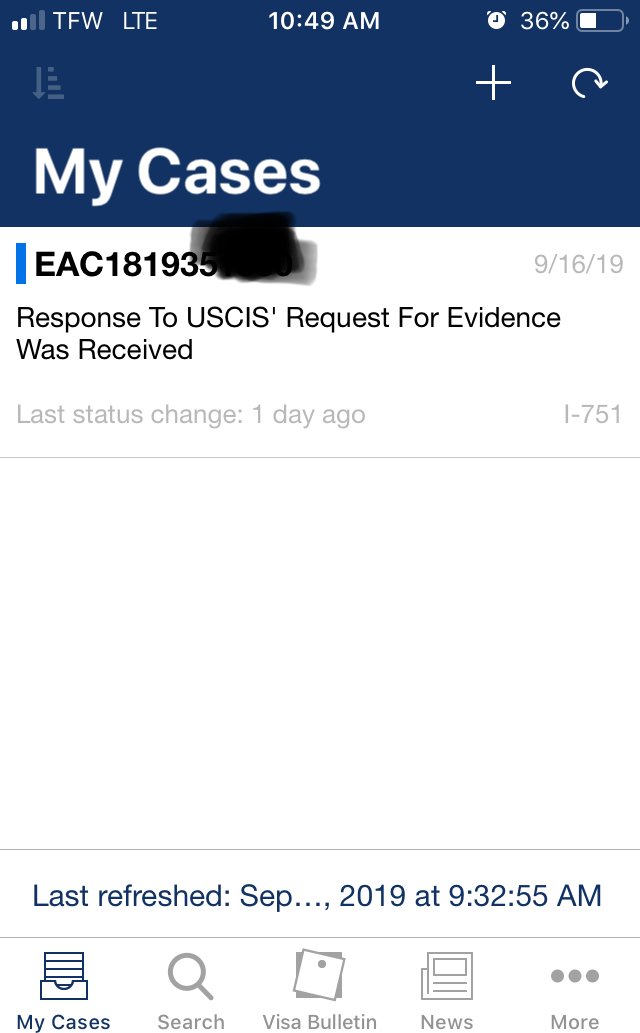Select the My Cases tab
This screenshot has width=640, height=1033.
pyautogui.click(x=63, y=988)
